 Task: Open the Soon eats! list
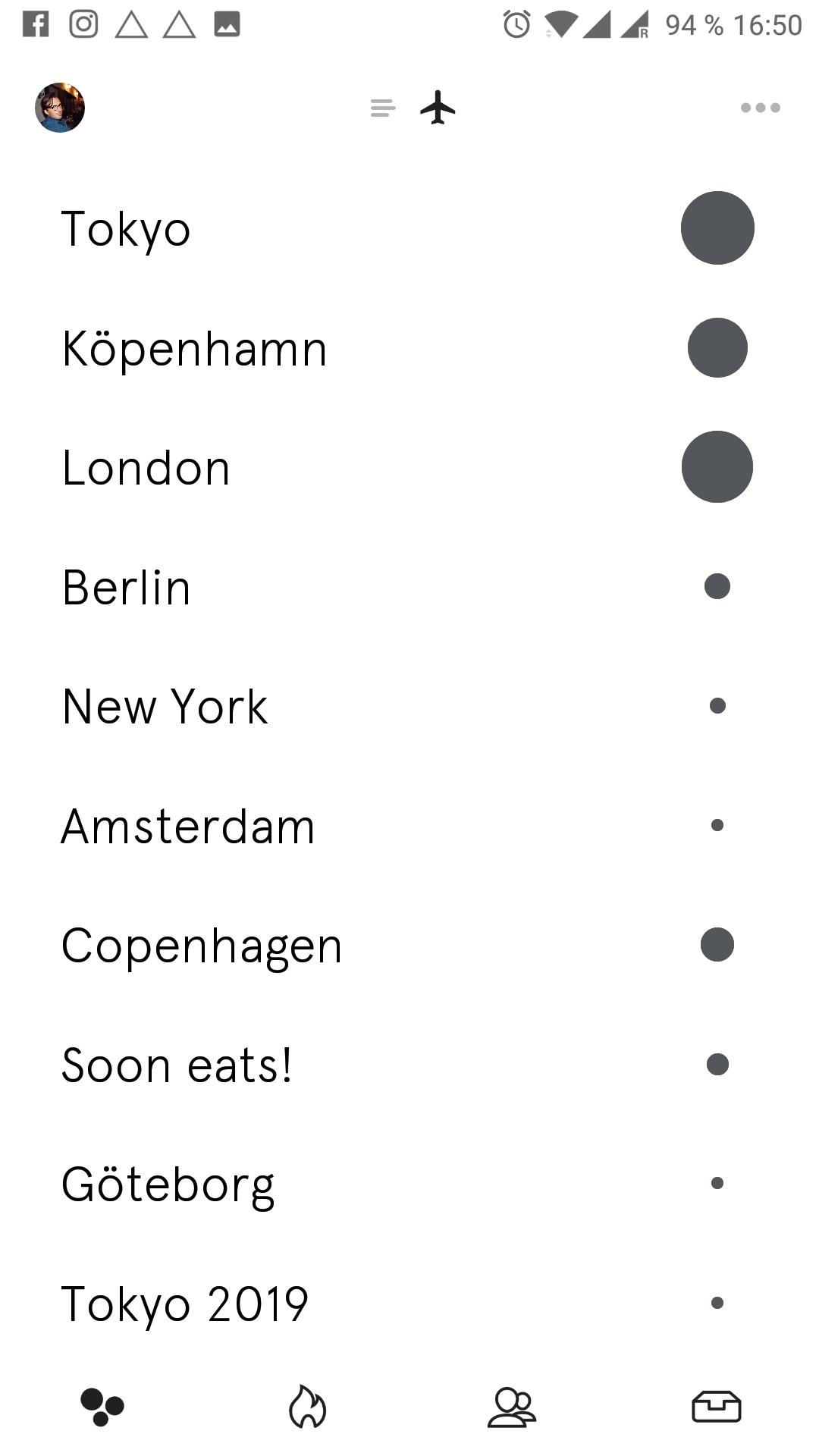[x=409, y=1064]
